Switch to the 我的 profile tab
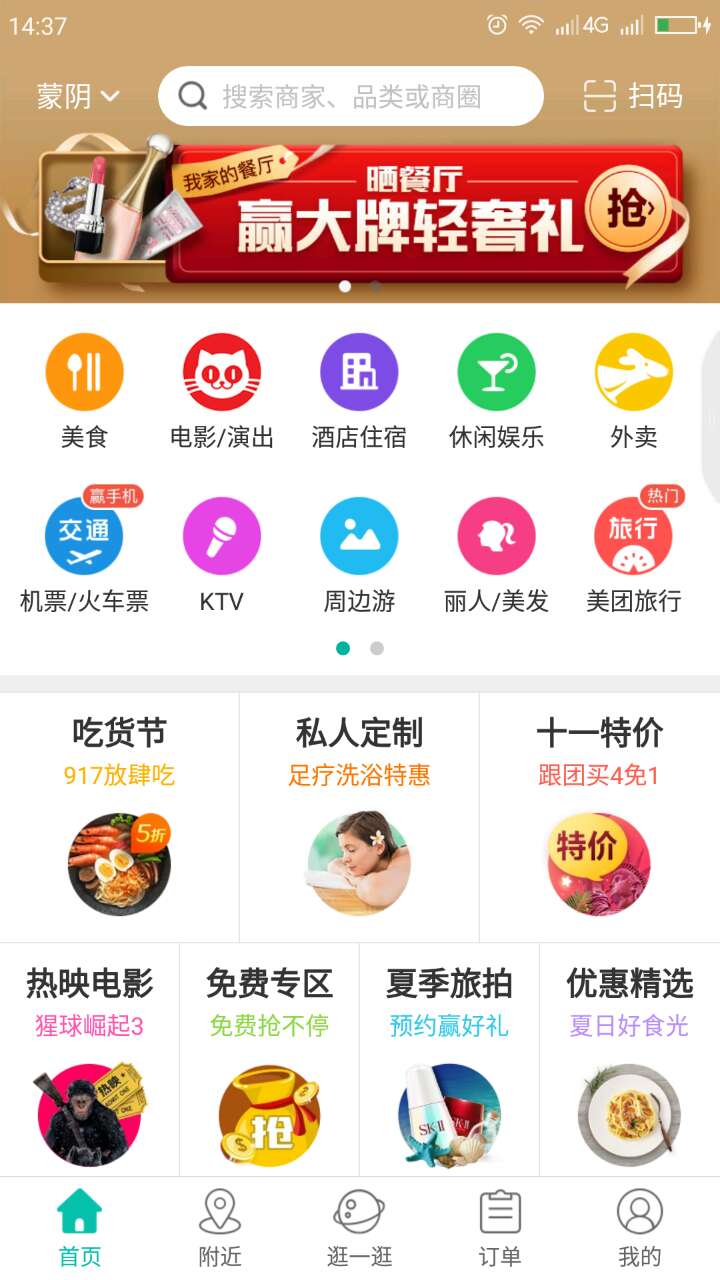720x1280 pixels. click(x=640, y=1228)
